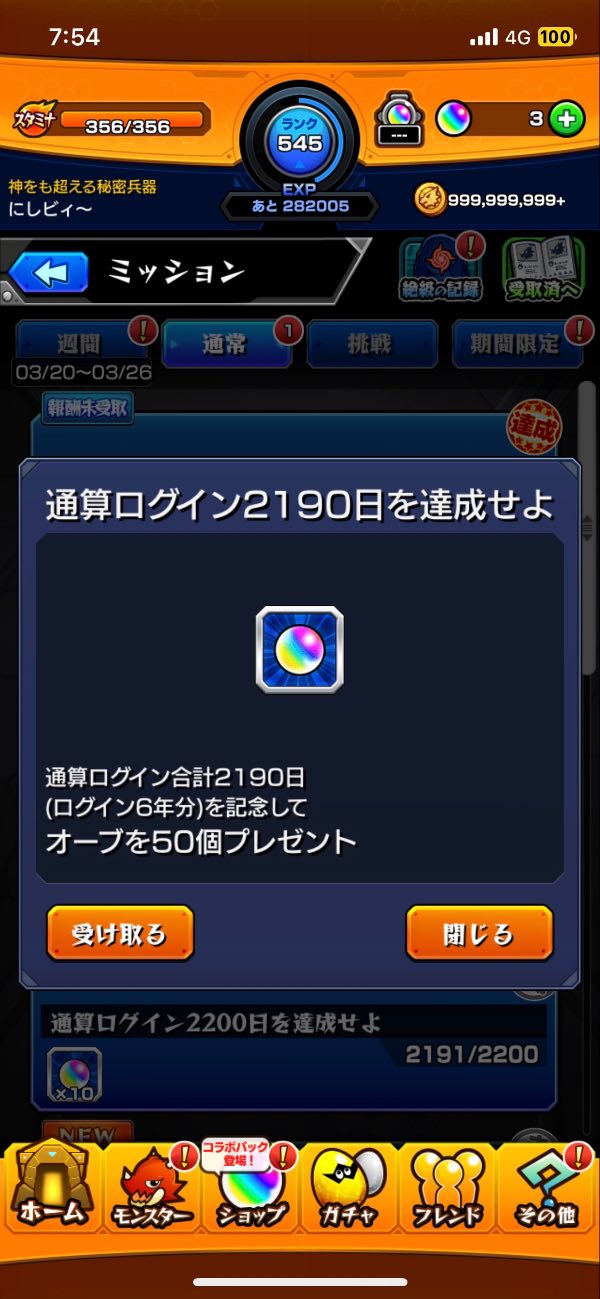Add orbs with the green plus

(x=567, y=119)
